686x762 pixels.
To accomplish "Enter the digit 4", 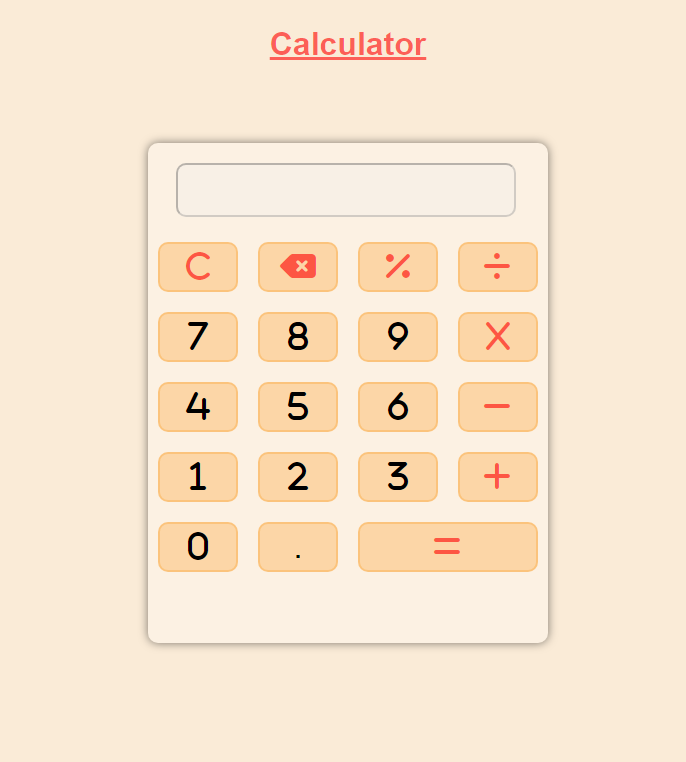I will click(198, 407).
